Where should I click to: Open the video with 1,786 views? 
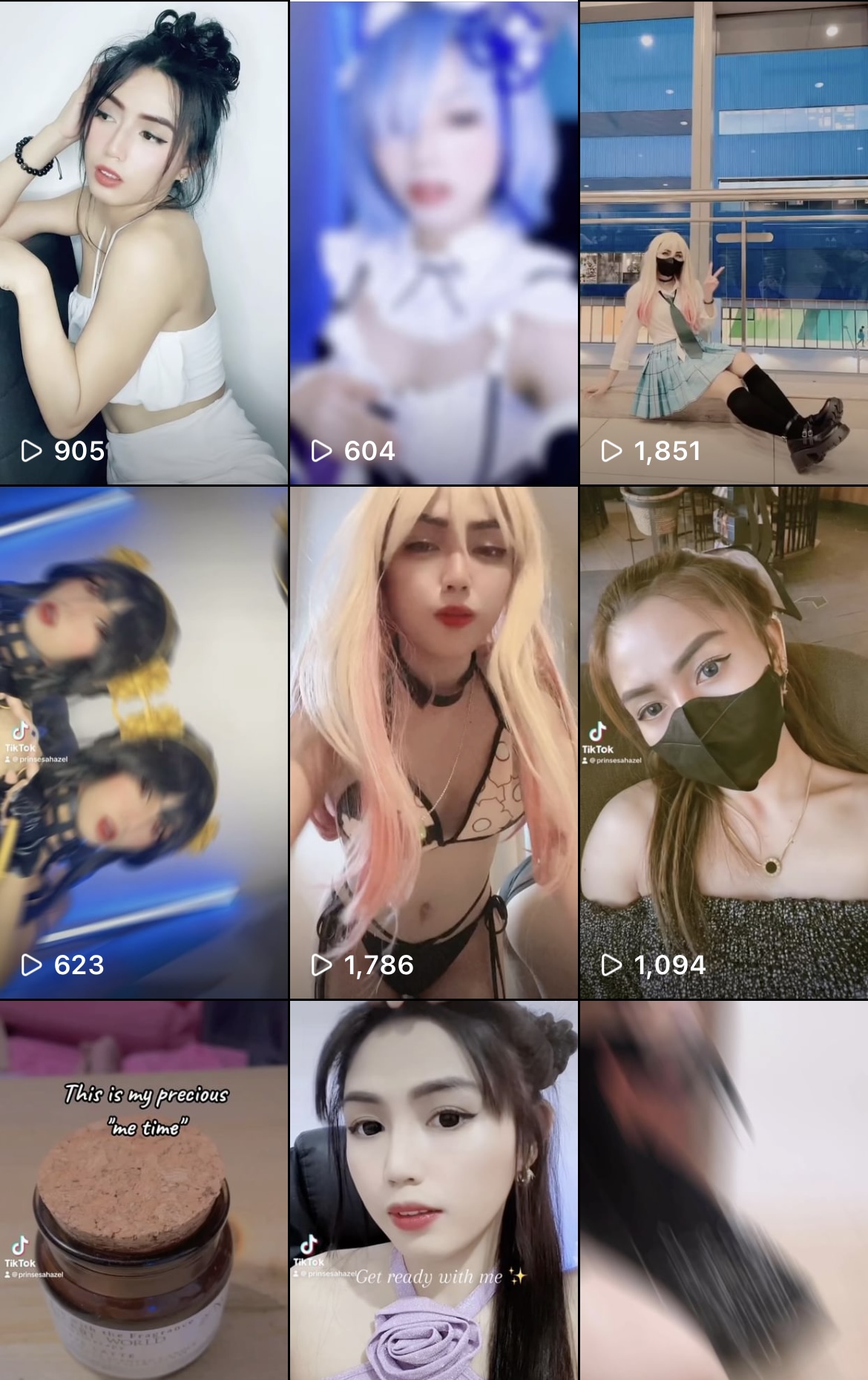434,742
